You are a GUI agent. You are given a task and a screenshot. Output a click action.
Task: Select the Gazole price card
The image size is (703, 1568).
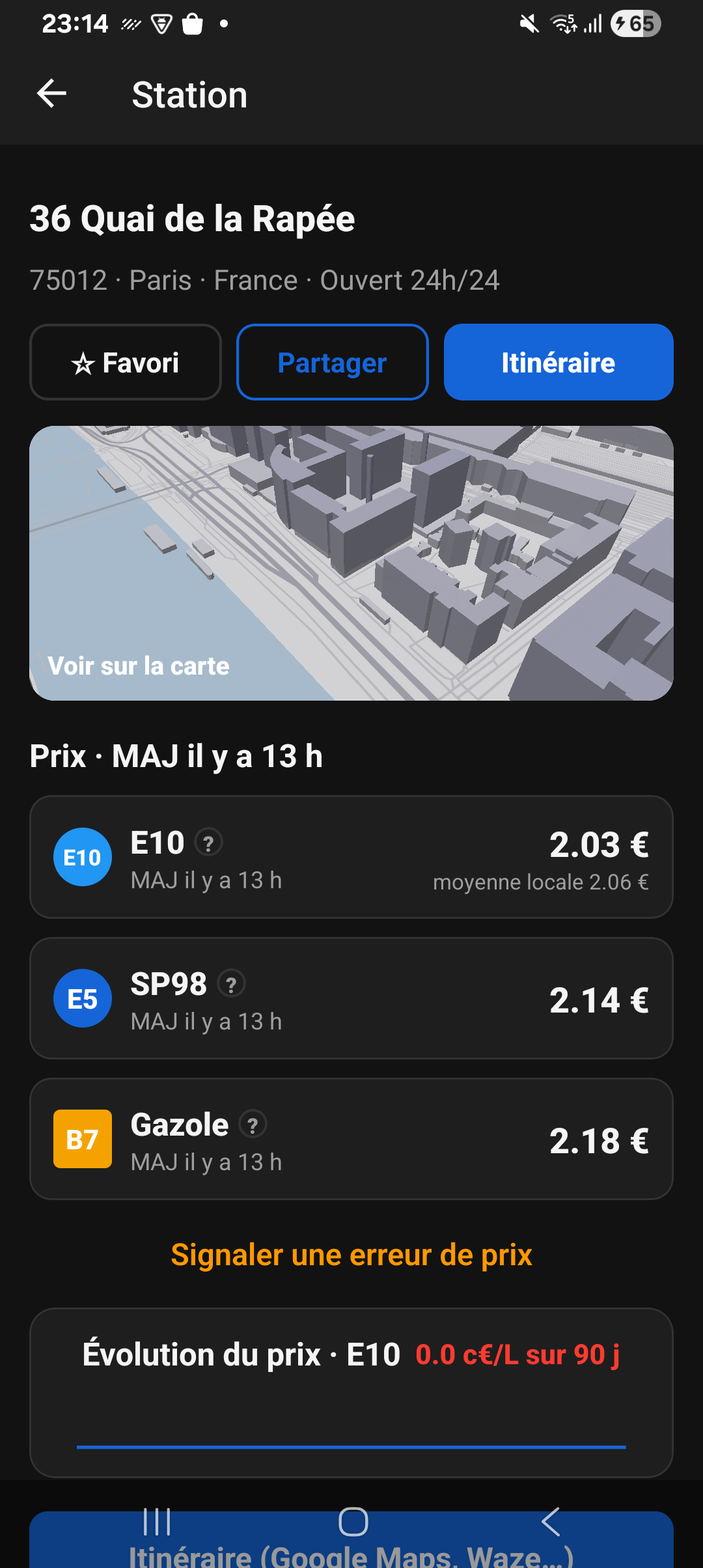[x=351, y=1139]
